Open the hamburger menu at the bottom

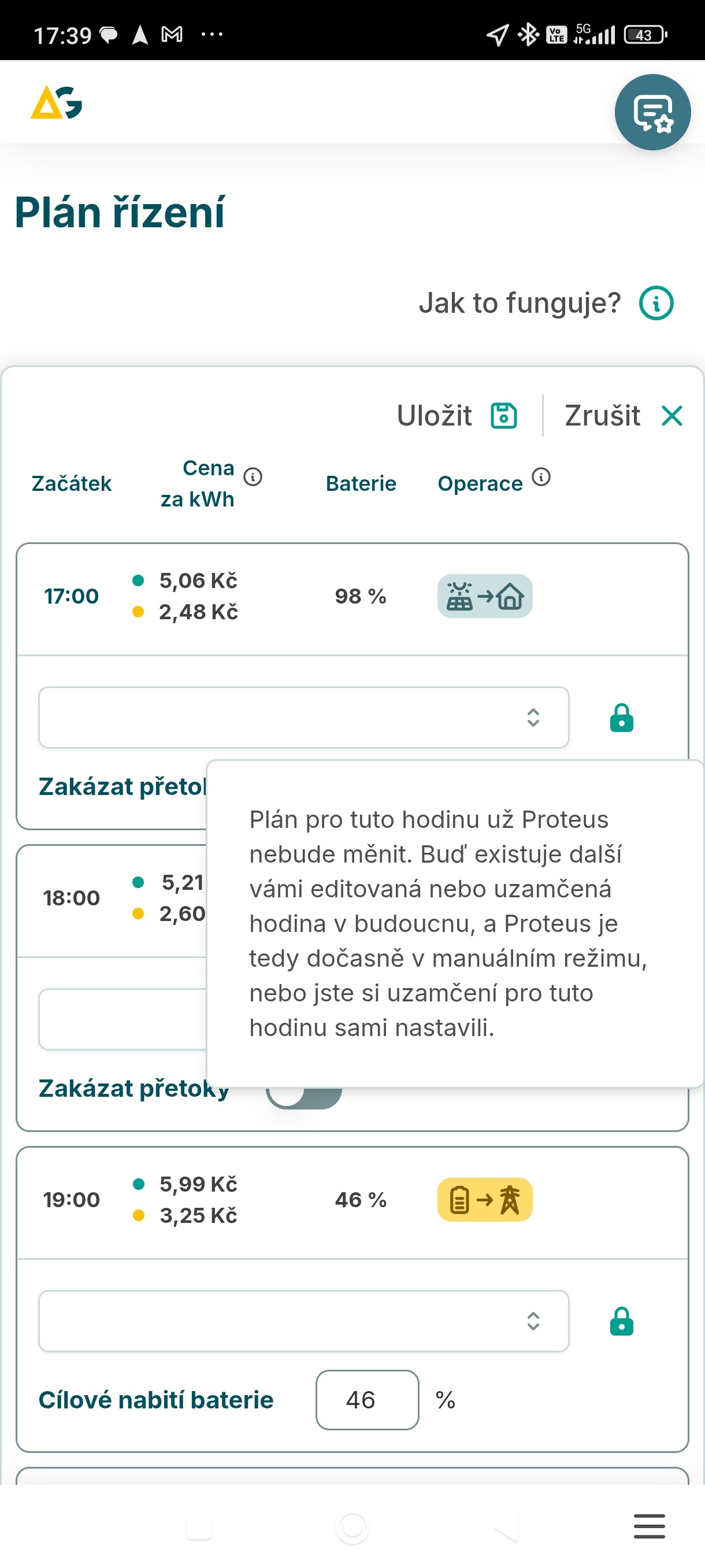[x=649, y=1526]
